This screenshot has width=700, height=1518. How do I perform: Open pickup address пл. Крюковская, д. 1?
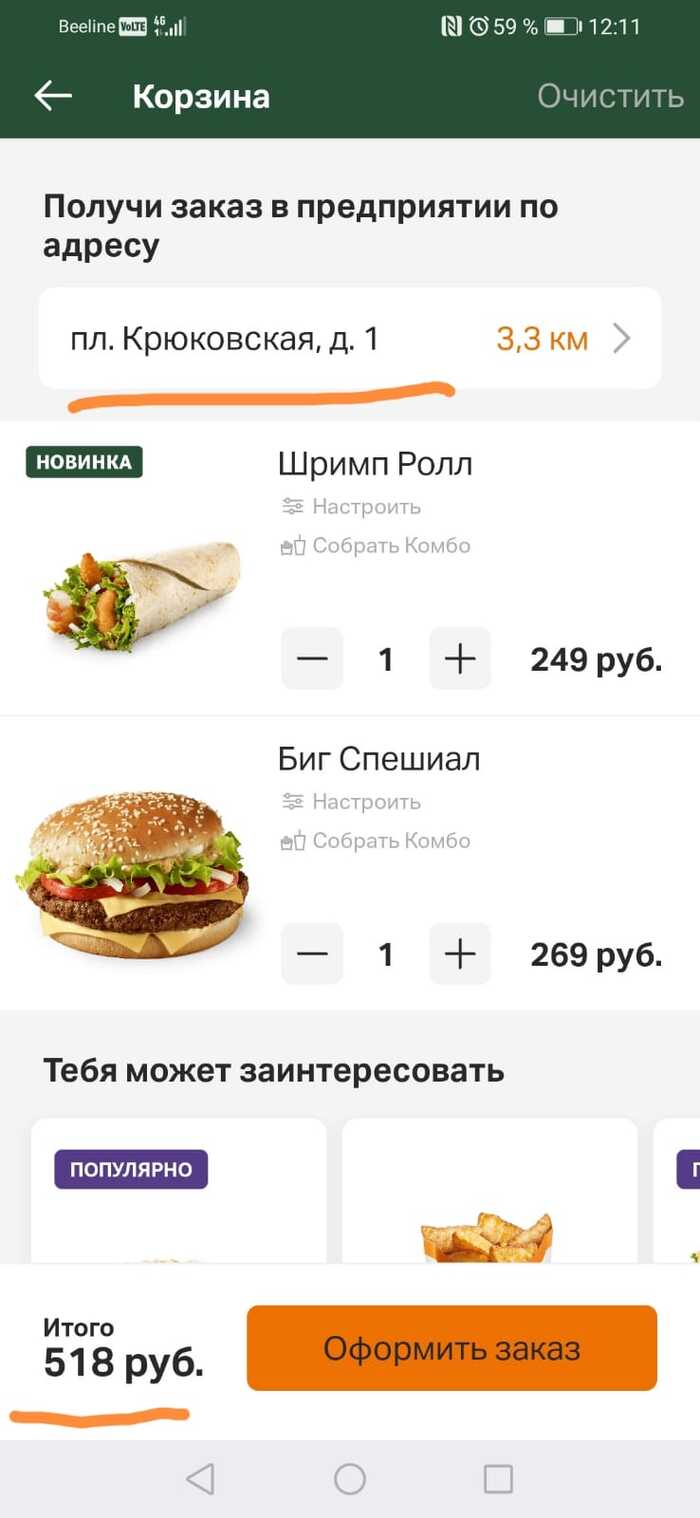350,339
